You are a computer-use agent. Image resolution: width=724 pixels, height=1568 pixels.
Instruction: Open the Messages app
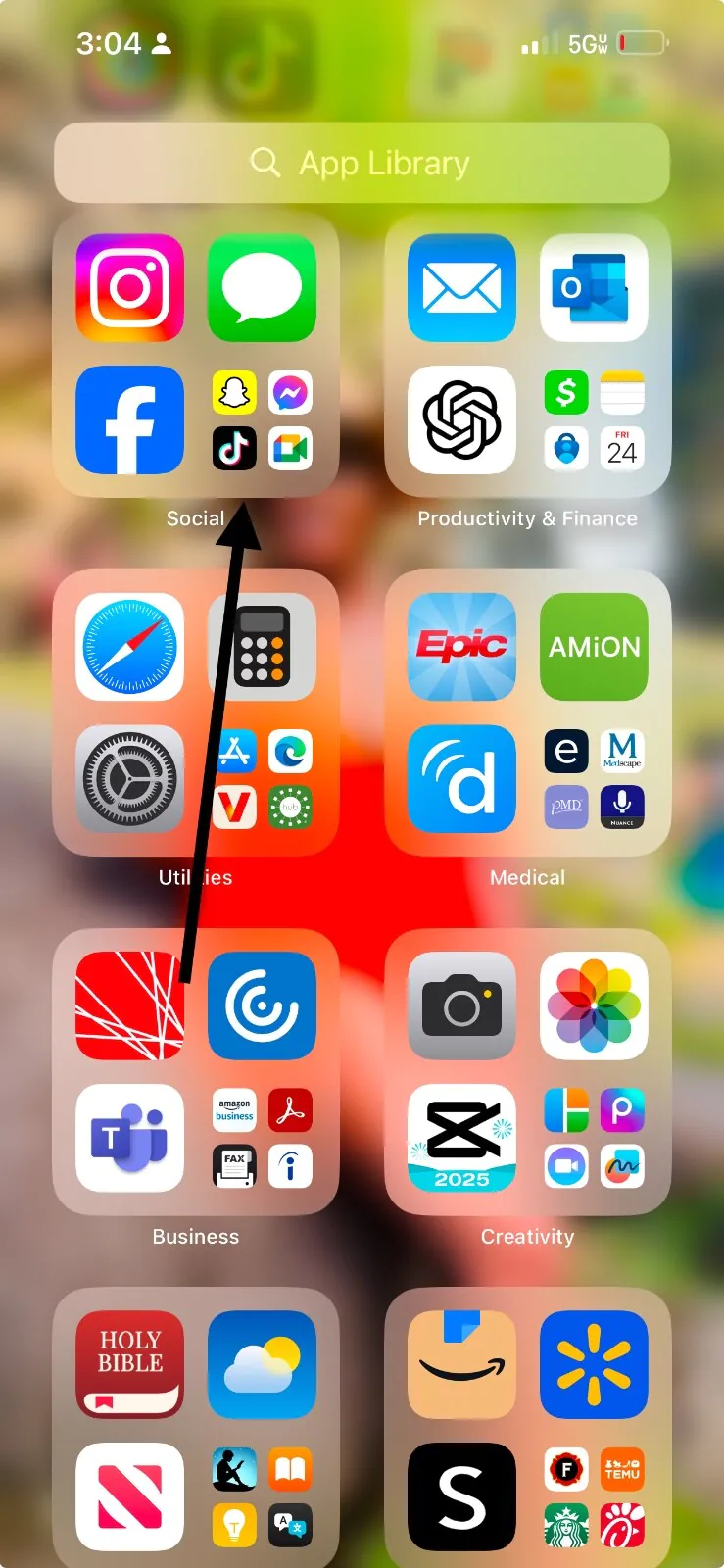coord(262,288)
